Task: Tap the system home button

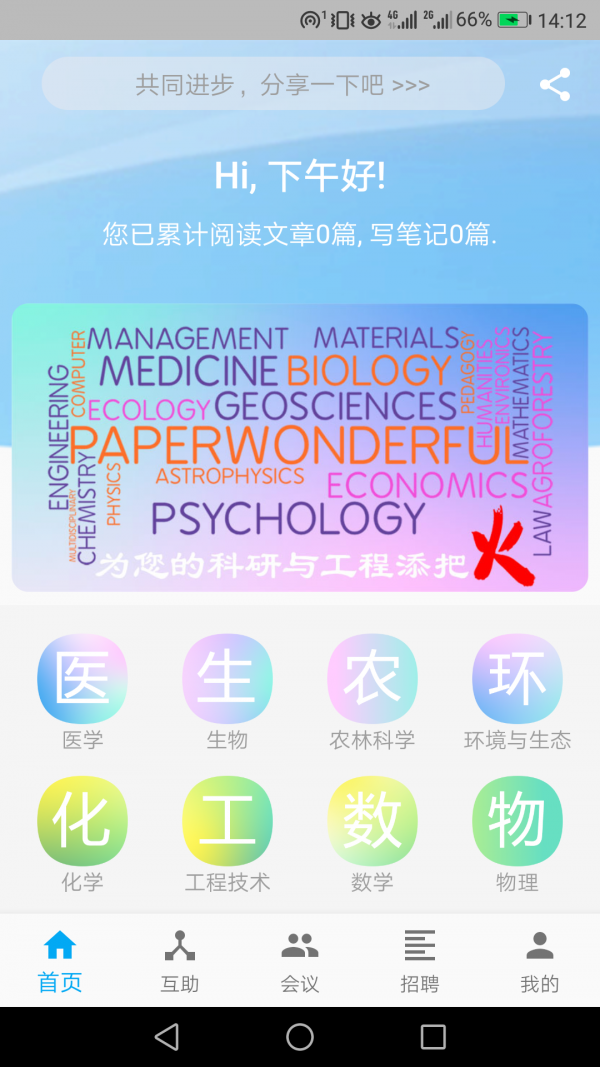Action: tap(300, 1037)
